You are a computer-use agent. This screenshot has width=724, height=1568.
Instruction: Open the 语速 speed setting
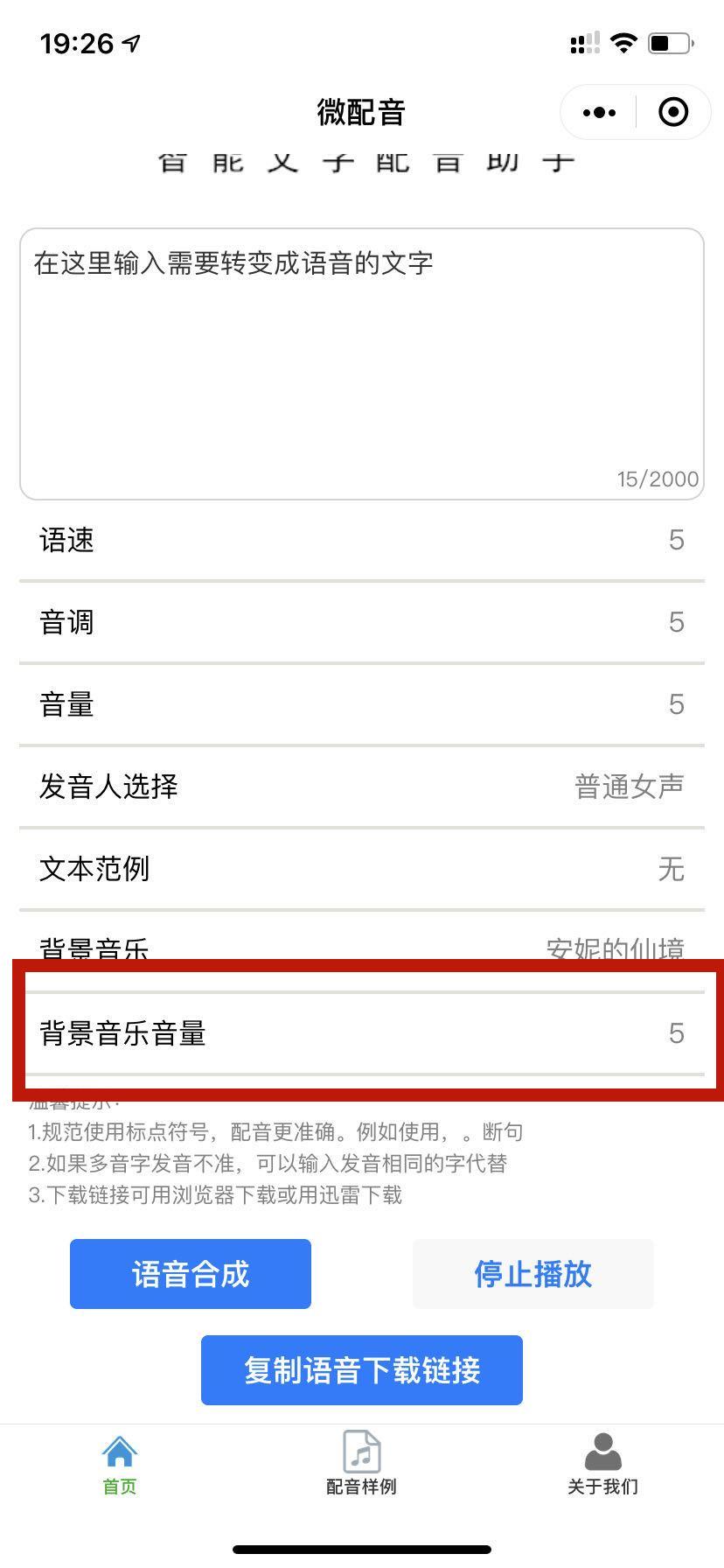click(x=362, y=541)
